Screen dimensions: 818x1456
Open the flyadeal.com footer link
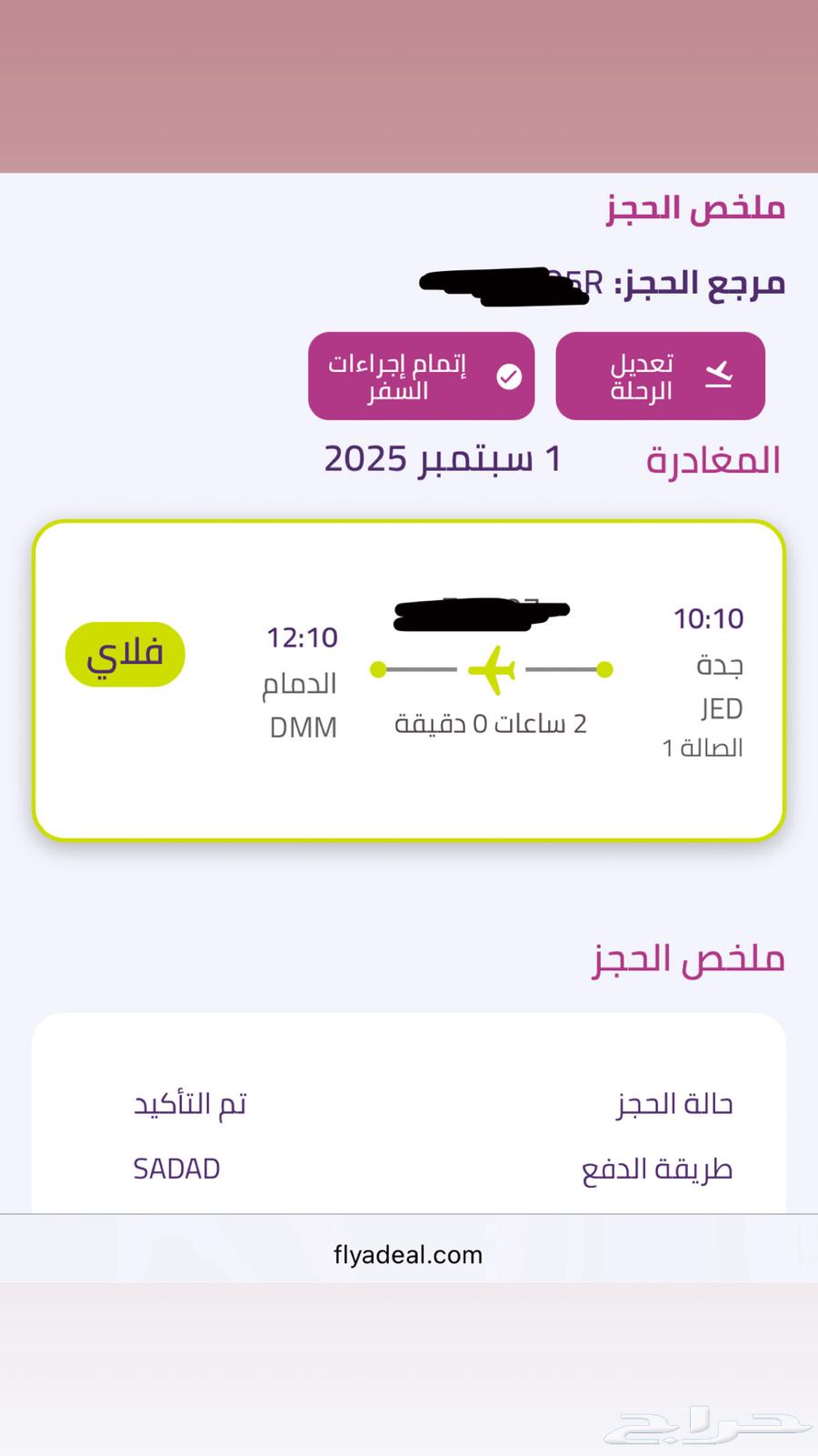coord(406,1254)
